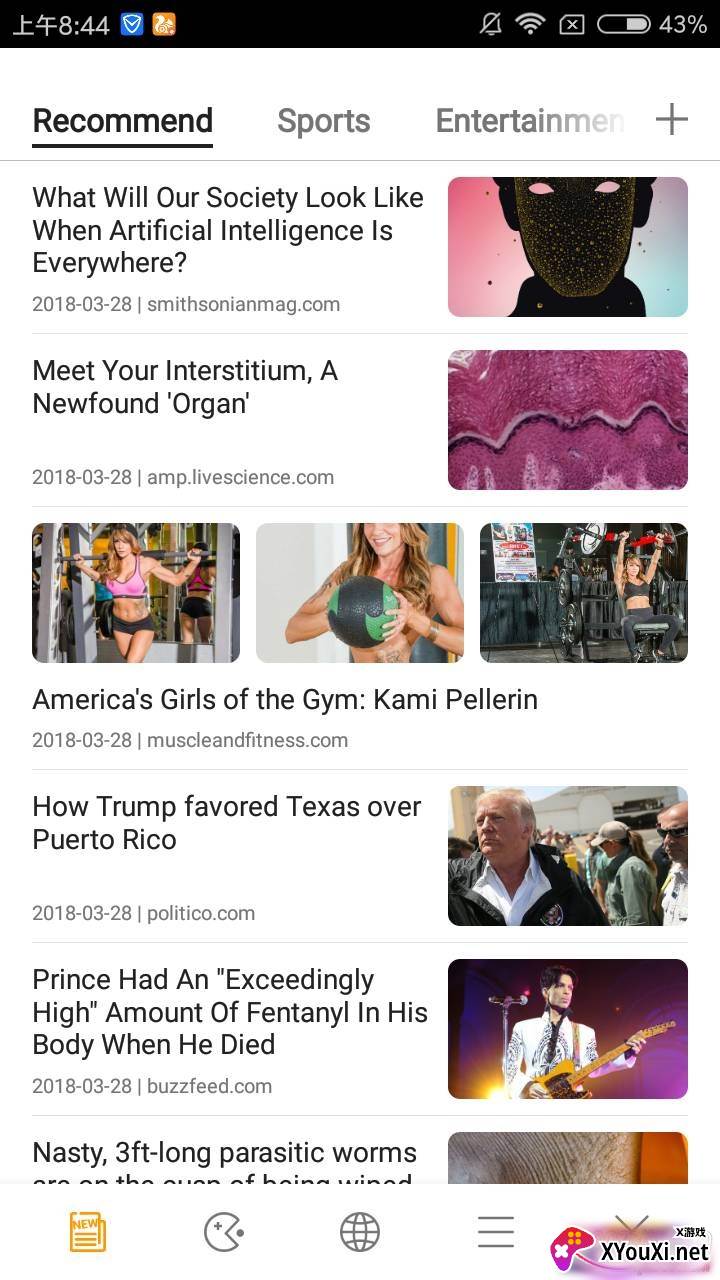The height and width of the screenshot is (1280, 720).
Task: Open the hamburger menu icon
Action: click(x=496, y=1232)
